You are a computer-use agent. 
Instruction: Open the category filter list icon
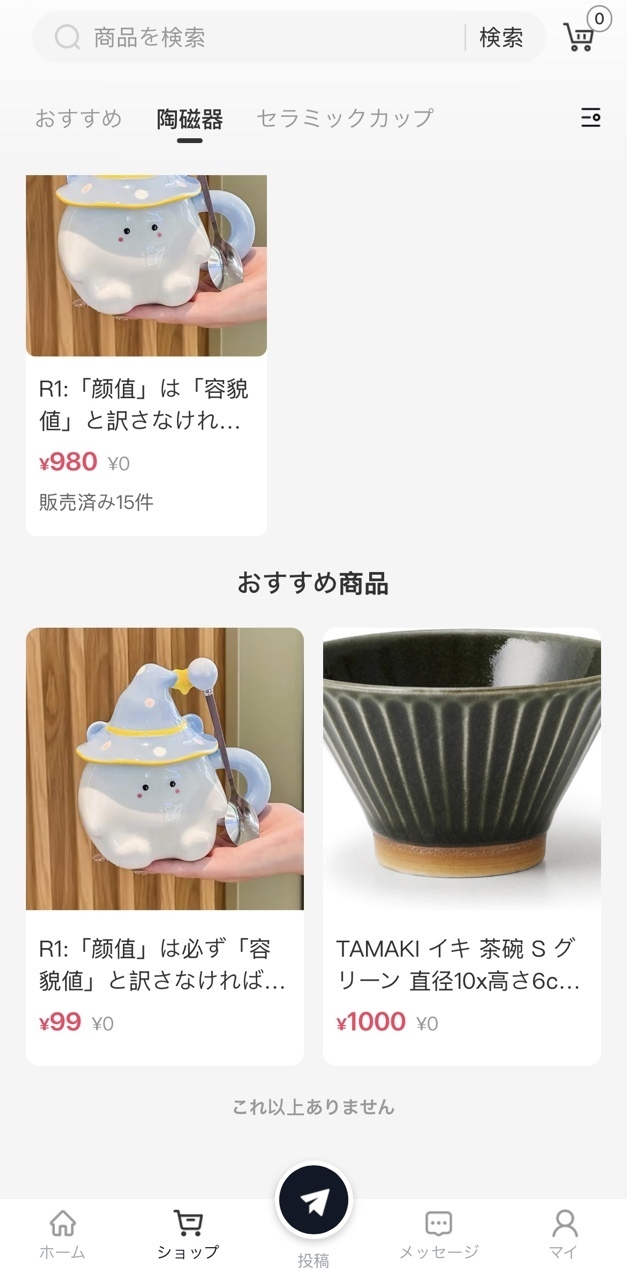coord(591,118)
